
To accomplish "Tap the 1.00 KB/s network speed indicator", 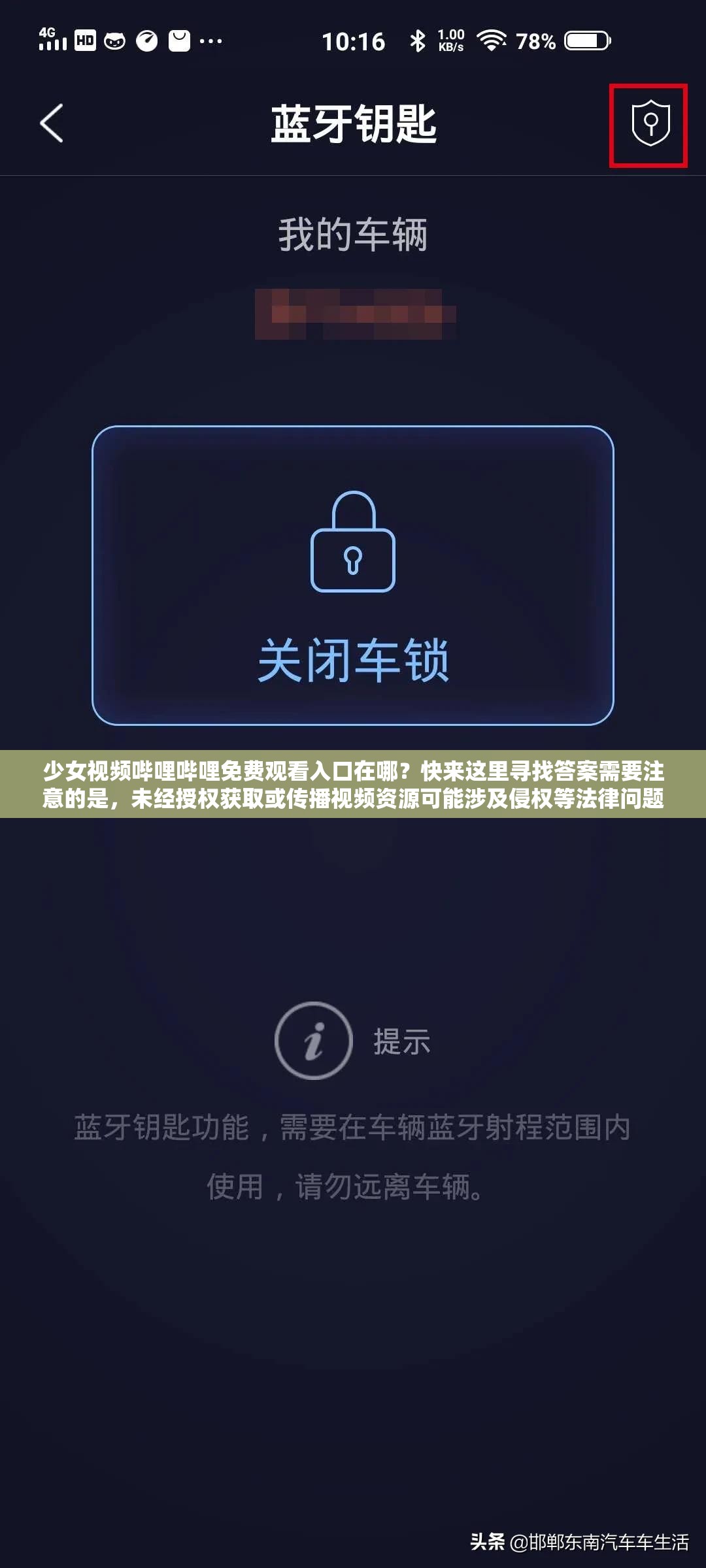I will (451, 41).
